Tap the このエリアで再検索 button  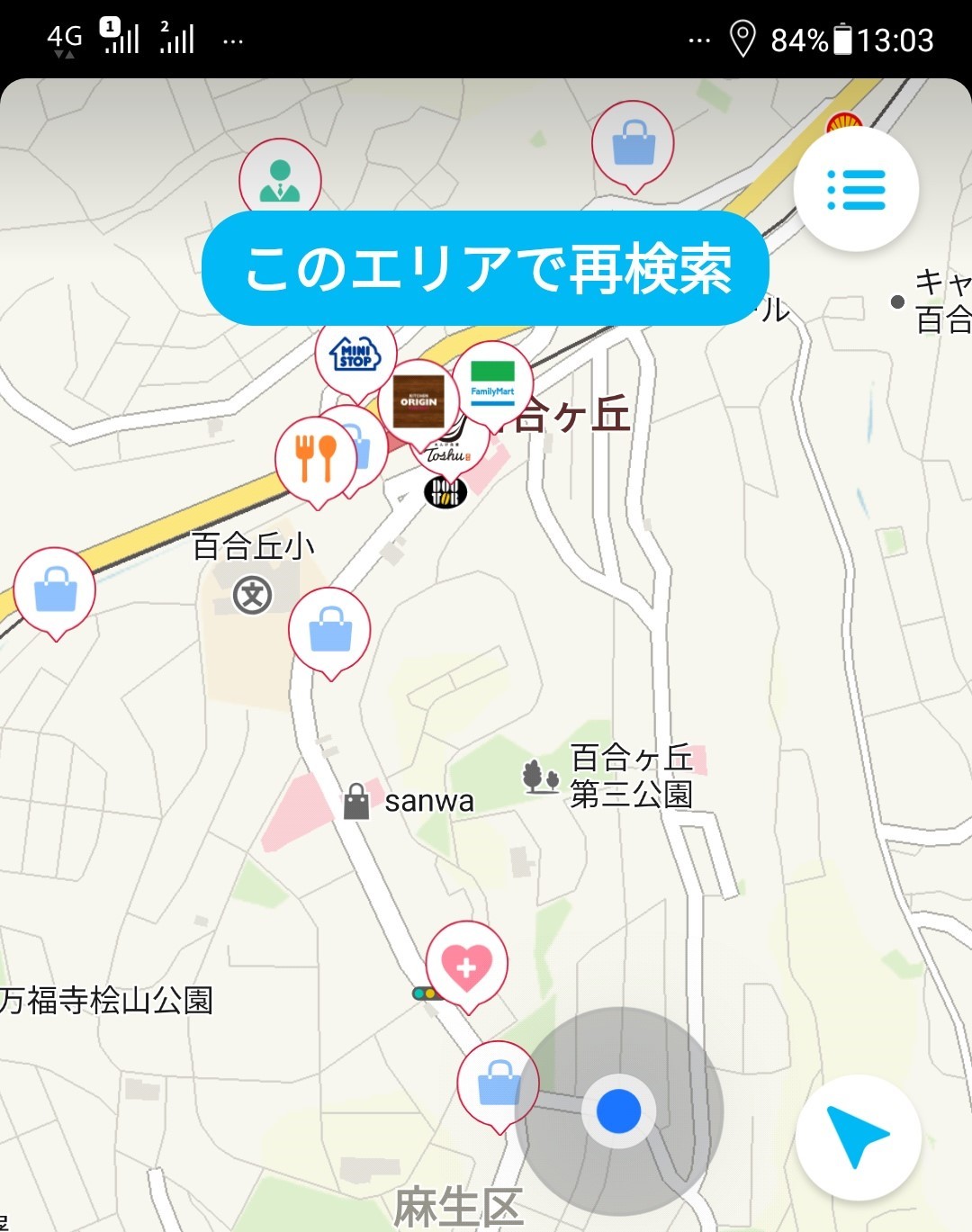485,268
